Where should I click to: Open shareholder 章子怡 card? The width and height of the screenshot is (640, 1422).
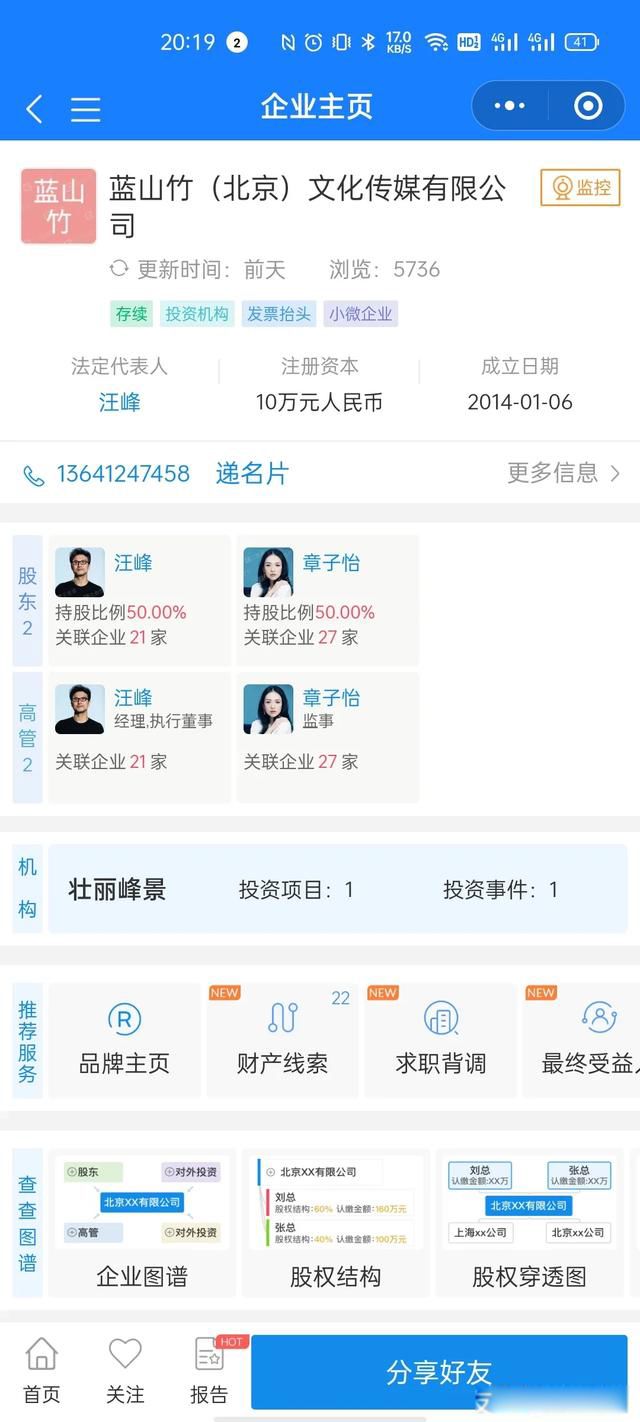(x=327, y=600)
